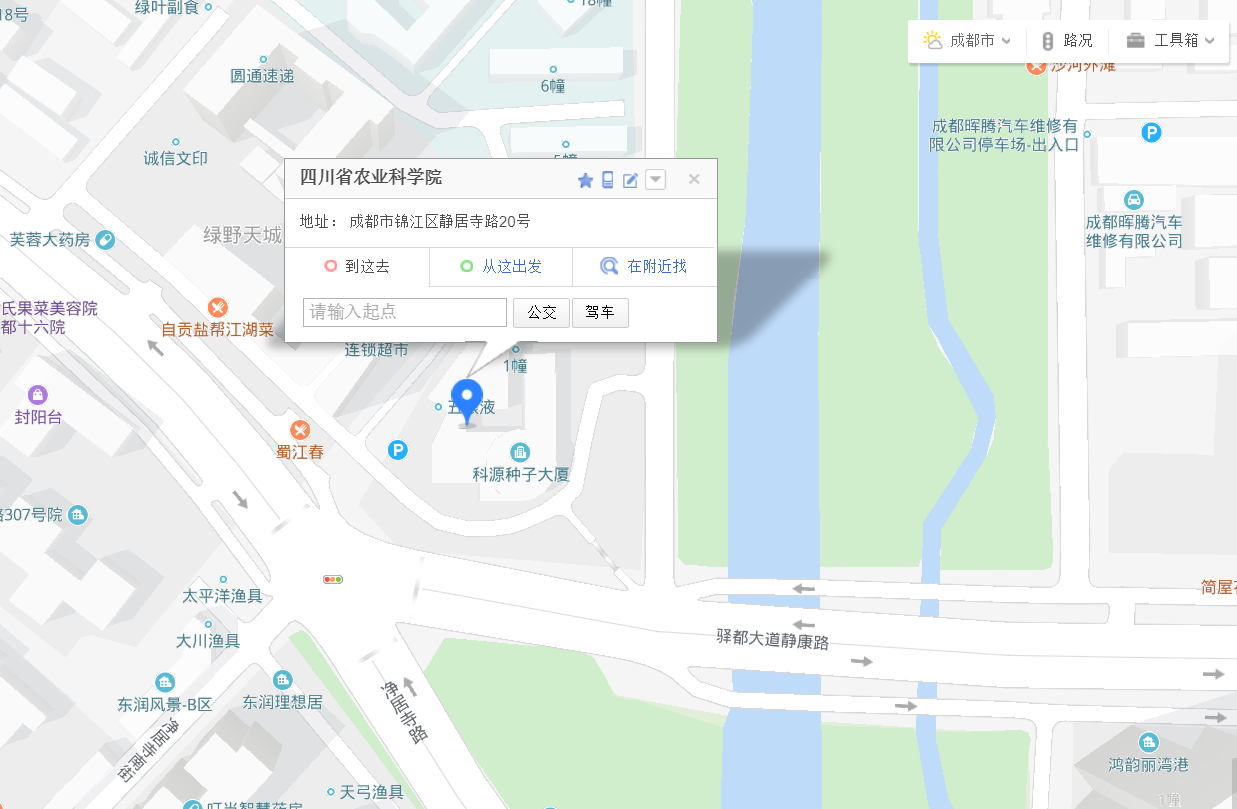The width and height of the screenshot is (1237, 809).
Task: Focus the 请输入起点 input field
Action: pos(405,312)
